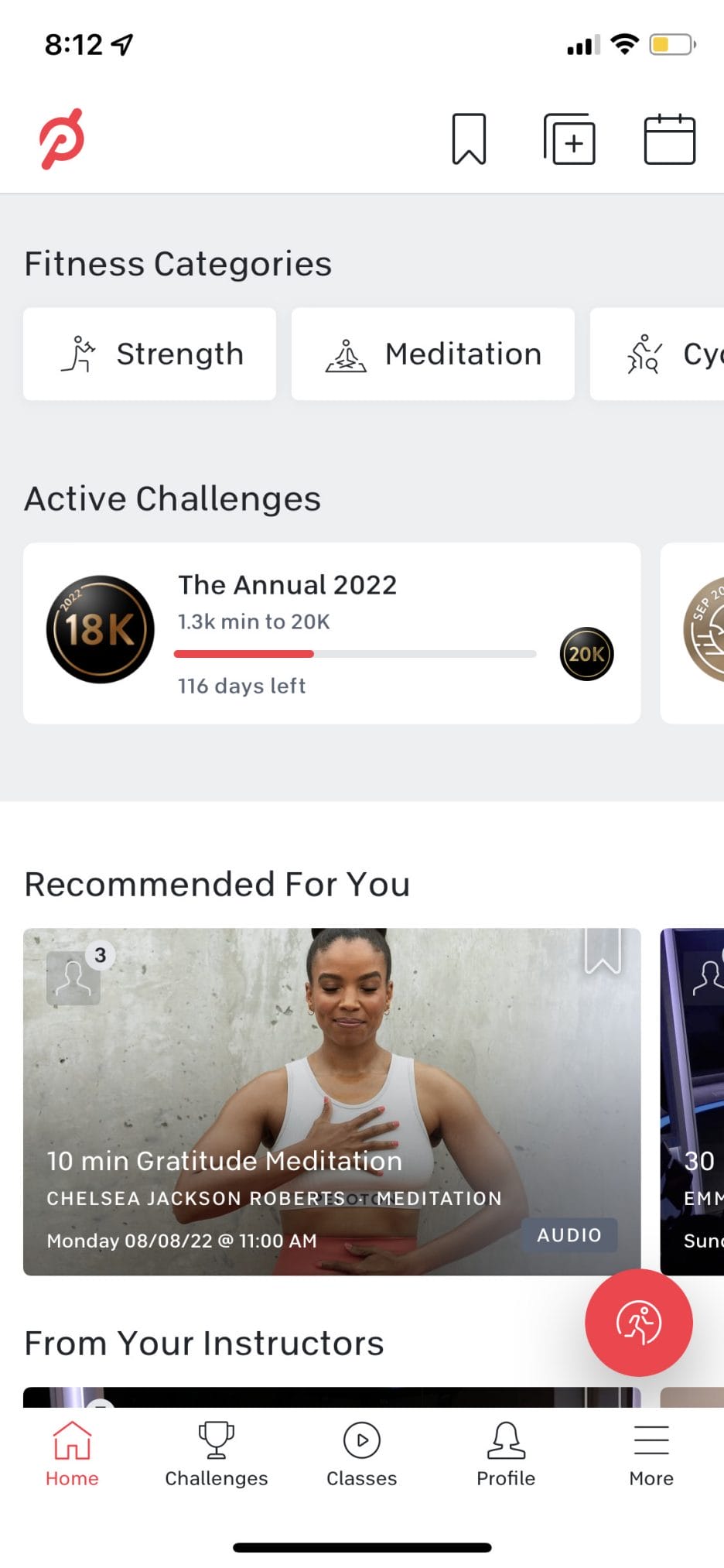Open the bookmarks icon in header
This screenshot has height=1568, width=724.
469,139
